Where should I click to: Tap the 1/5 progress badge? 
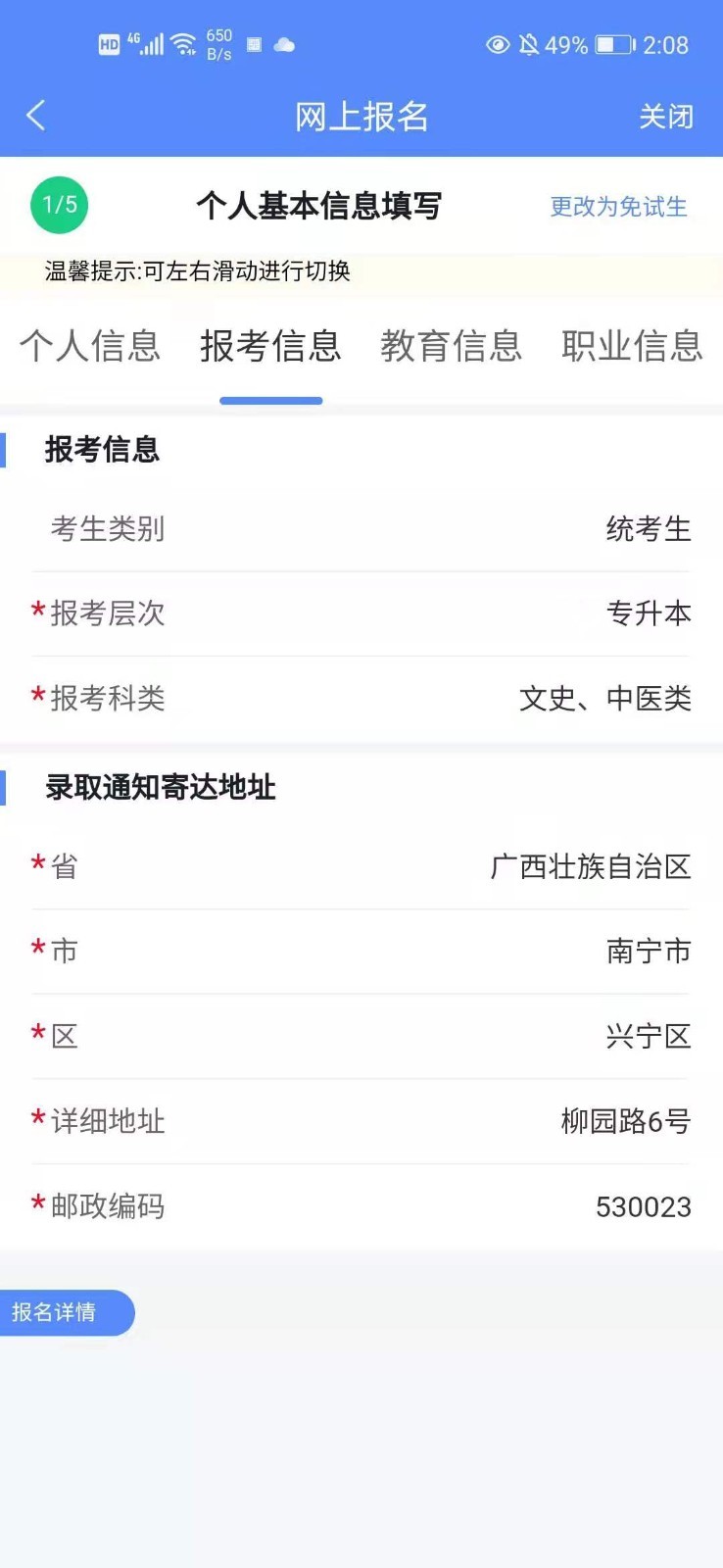pos(58,206)
